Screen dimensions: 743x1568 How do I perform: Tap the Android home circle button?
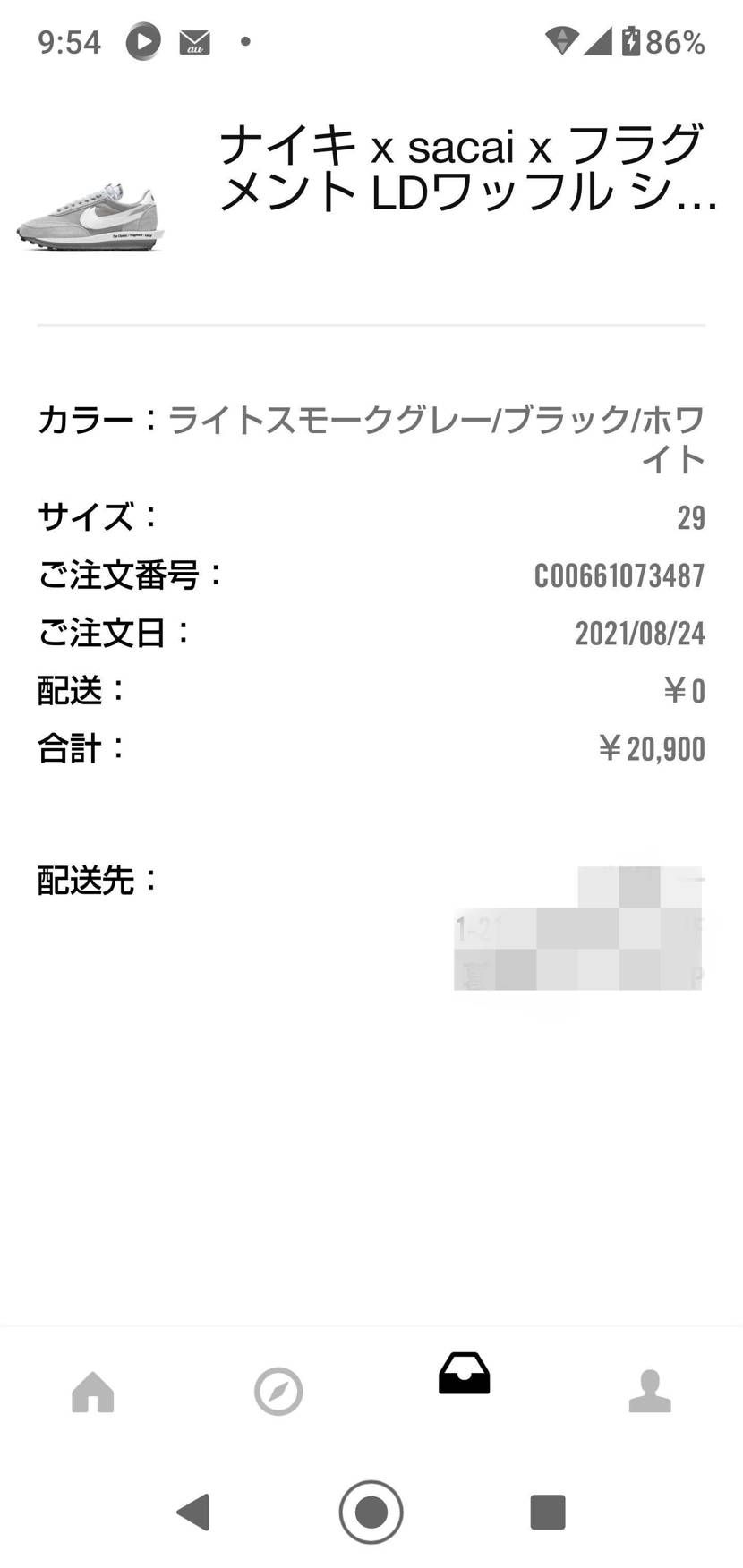pyautogui.click(x=371, y=1510)
